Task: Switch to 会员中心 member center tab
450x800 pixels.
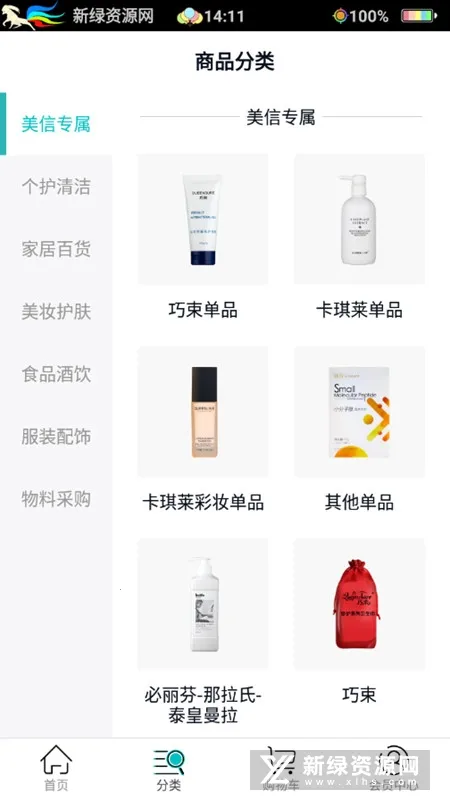Action: coord(393,768)
